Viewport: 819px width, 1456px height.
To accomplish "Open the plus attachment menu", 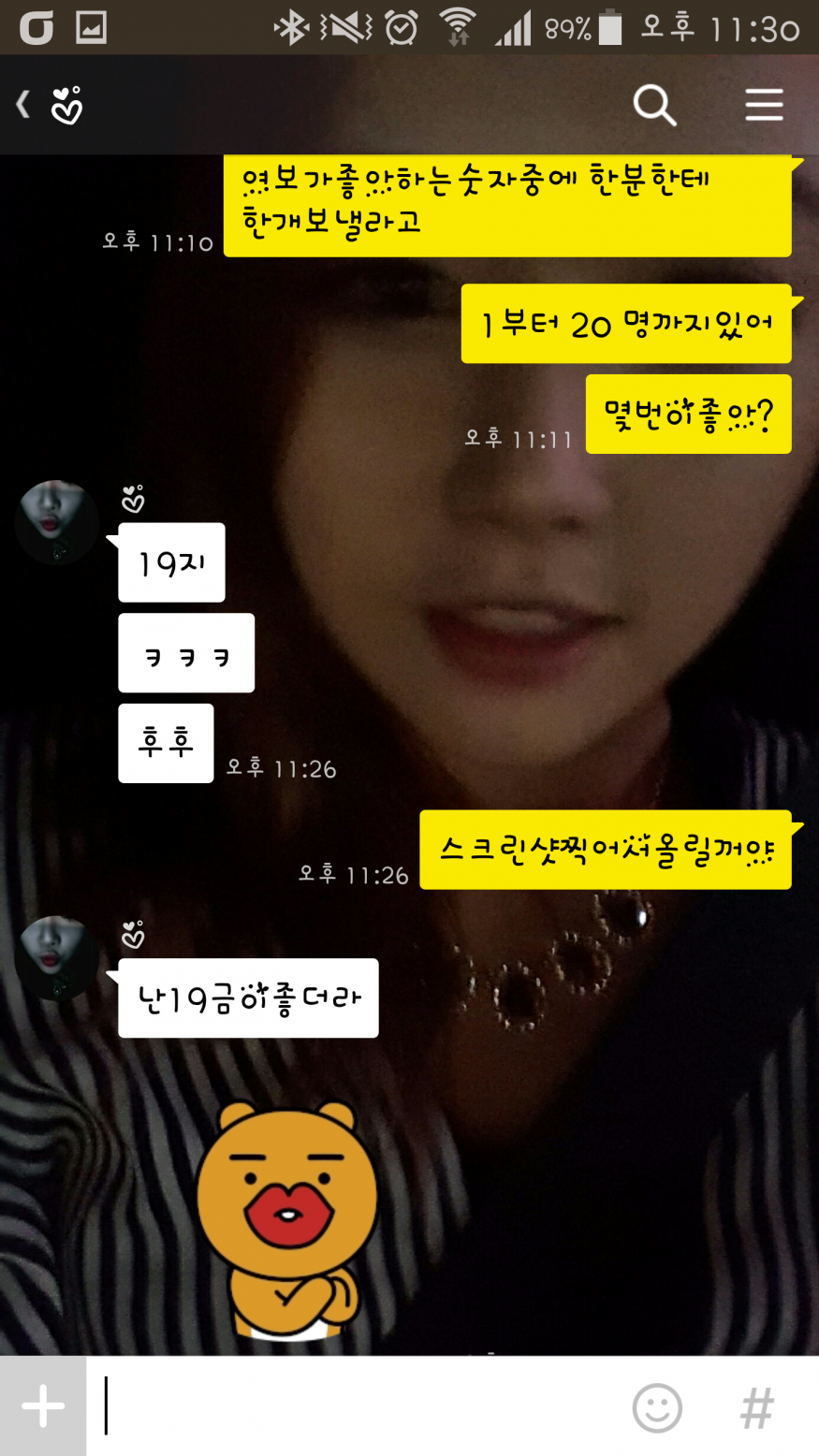I will click(43, 1406).
